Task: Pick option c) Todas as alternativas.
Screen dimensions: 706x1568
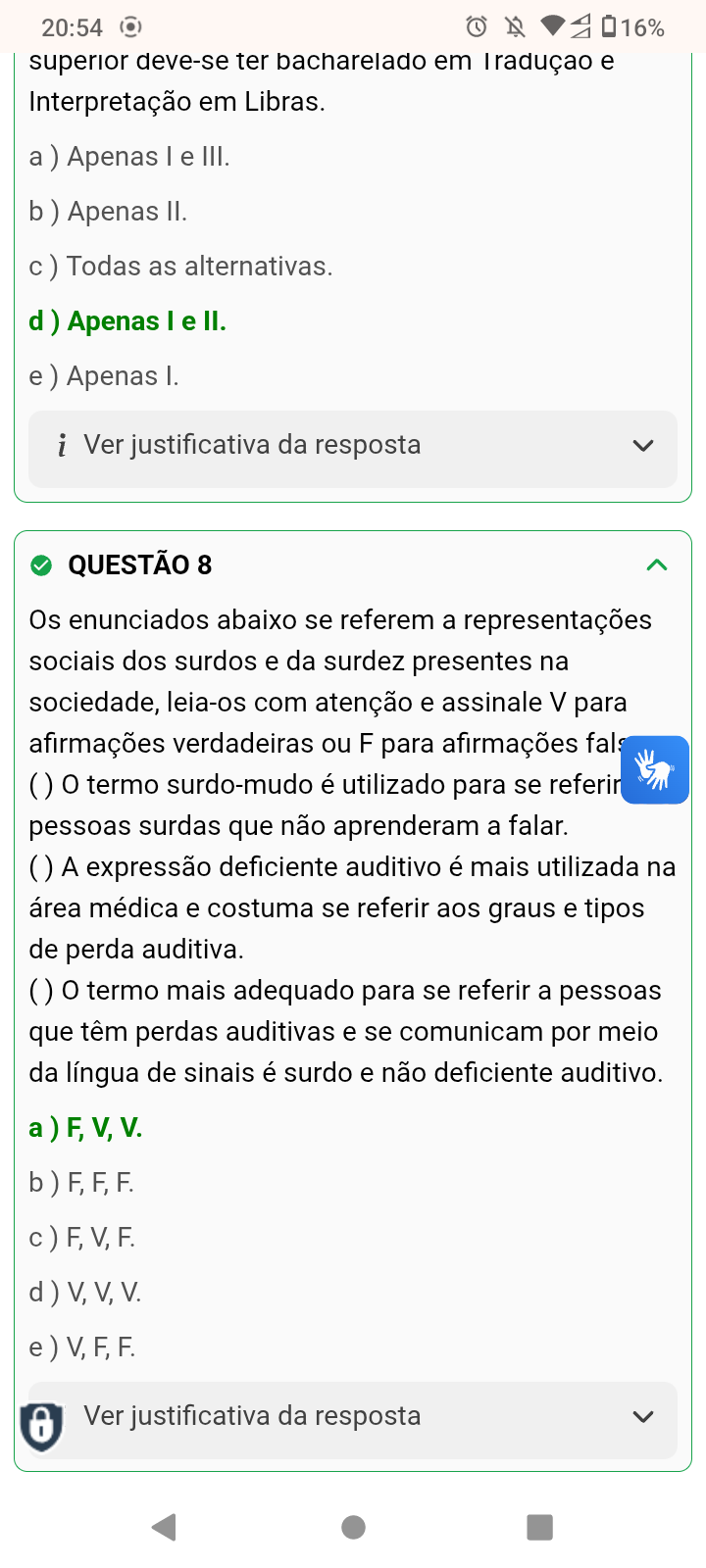Action: coord(181,267)
